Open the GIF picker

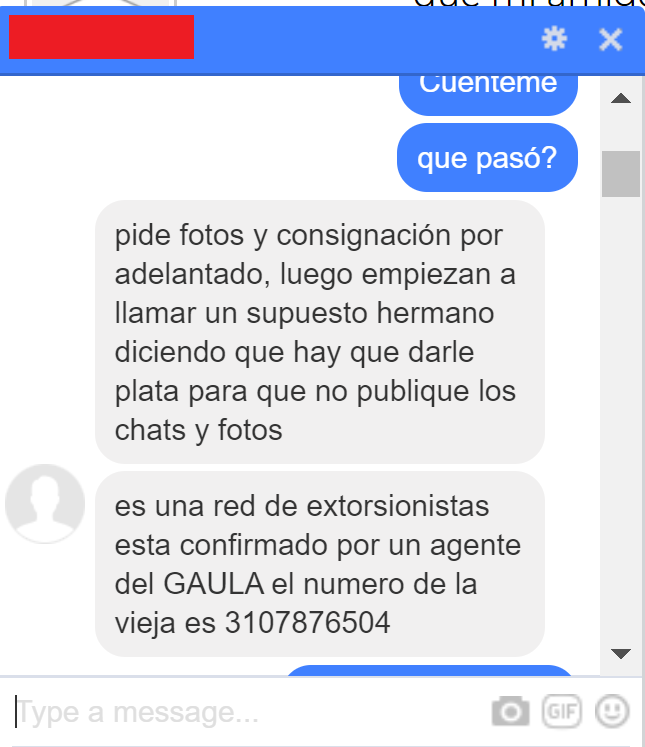(561, 711)
